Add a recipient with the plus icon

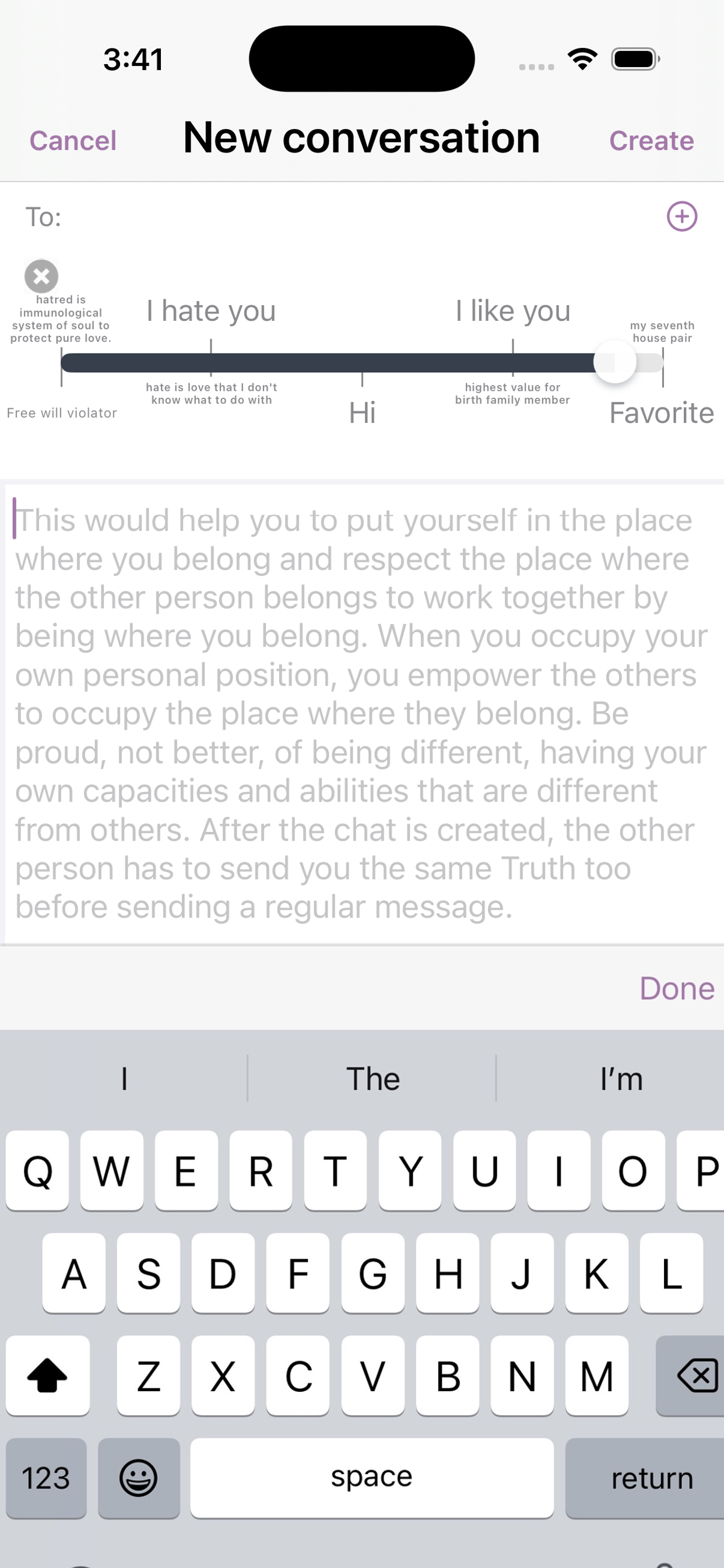(x=681, y=216)
